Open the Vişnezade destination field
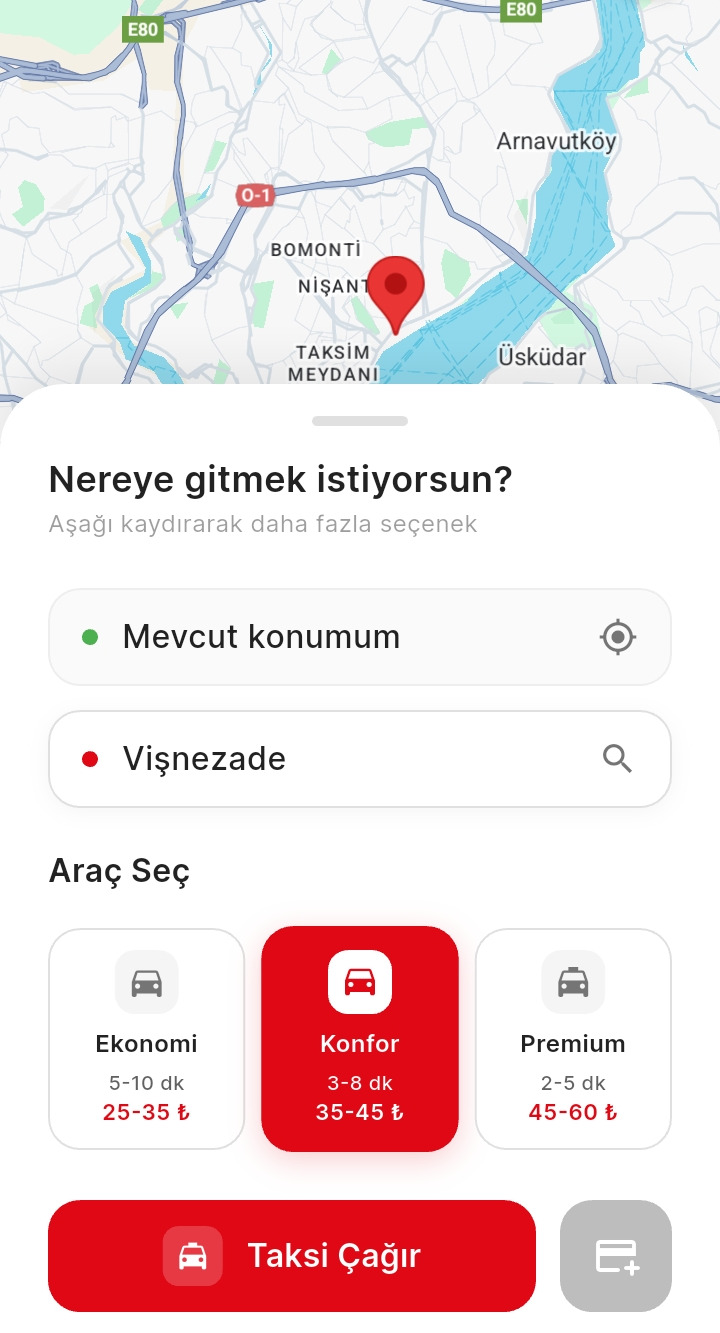The height and width of the screenshot is (1333, 720). 360,759
